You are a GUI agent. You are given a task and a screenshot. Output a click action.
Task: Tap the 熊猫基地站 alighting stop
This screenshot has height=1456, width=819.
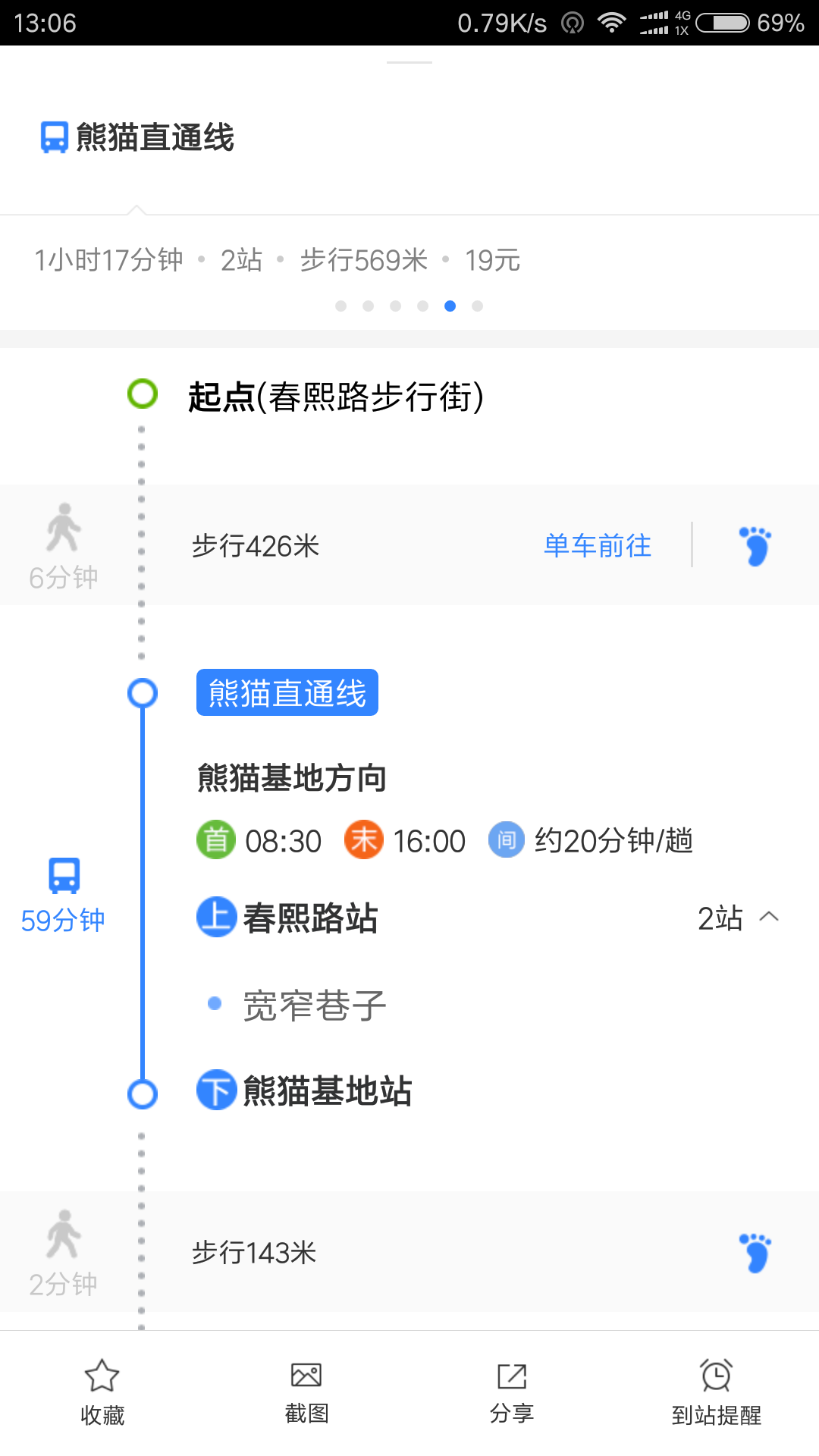326,1092
